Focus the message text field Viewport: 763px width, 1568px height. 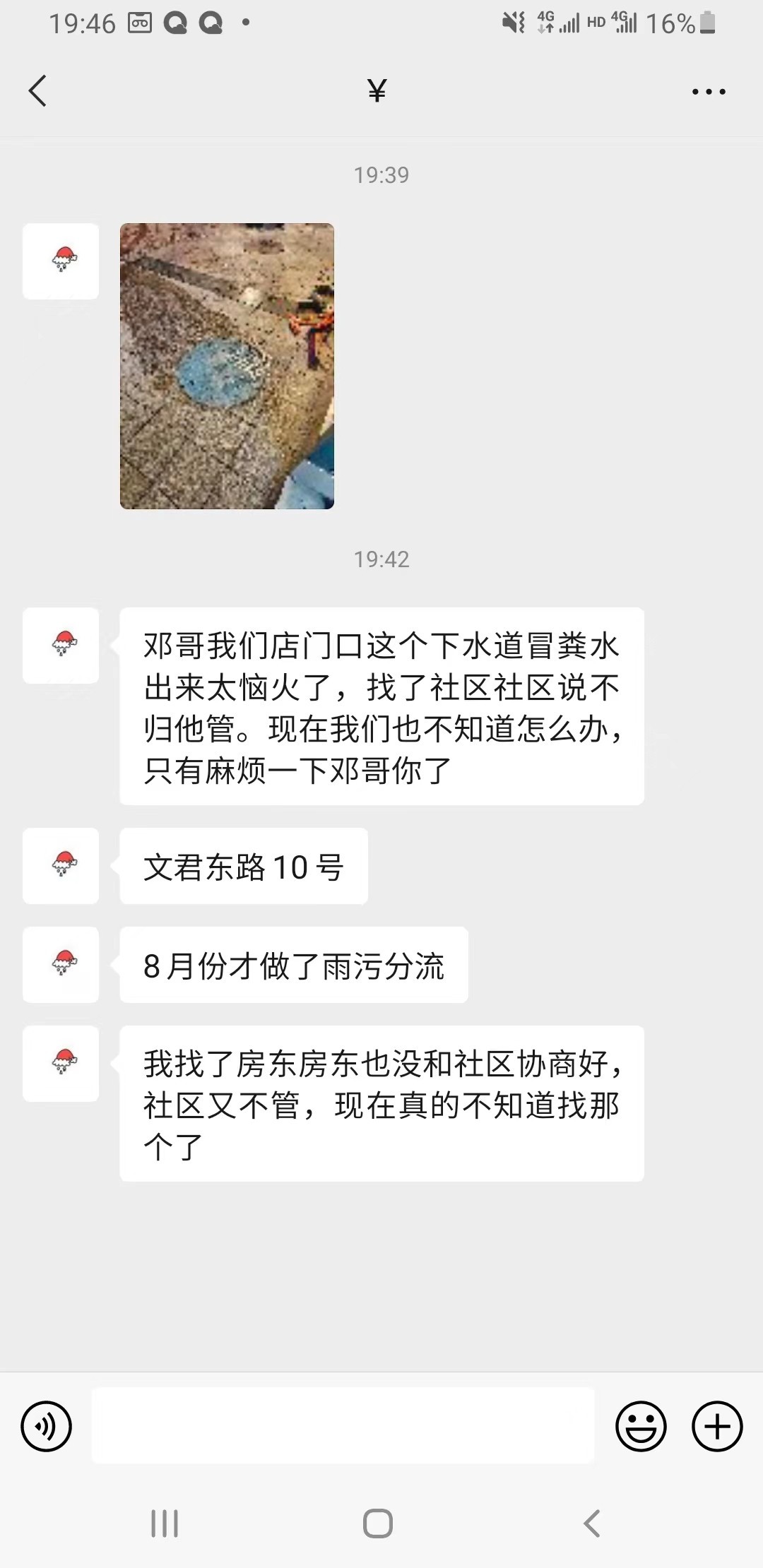pyautogui.click(x=343, y=1425)
